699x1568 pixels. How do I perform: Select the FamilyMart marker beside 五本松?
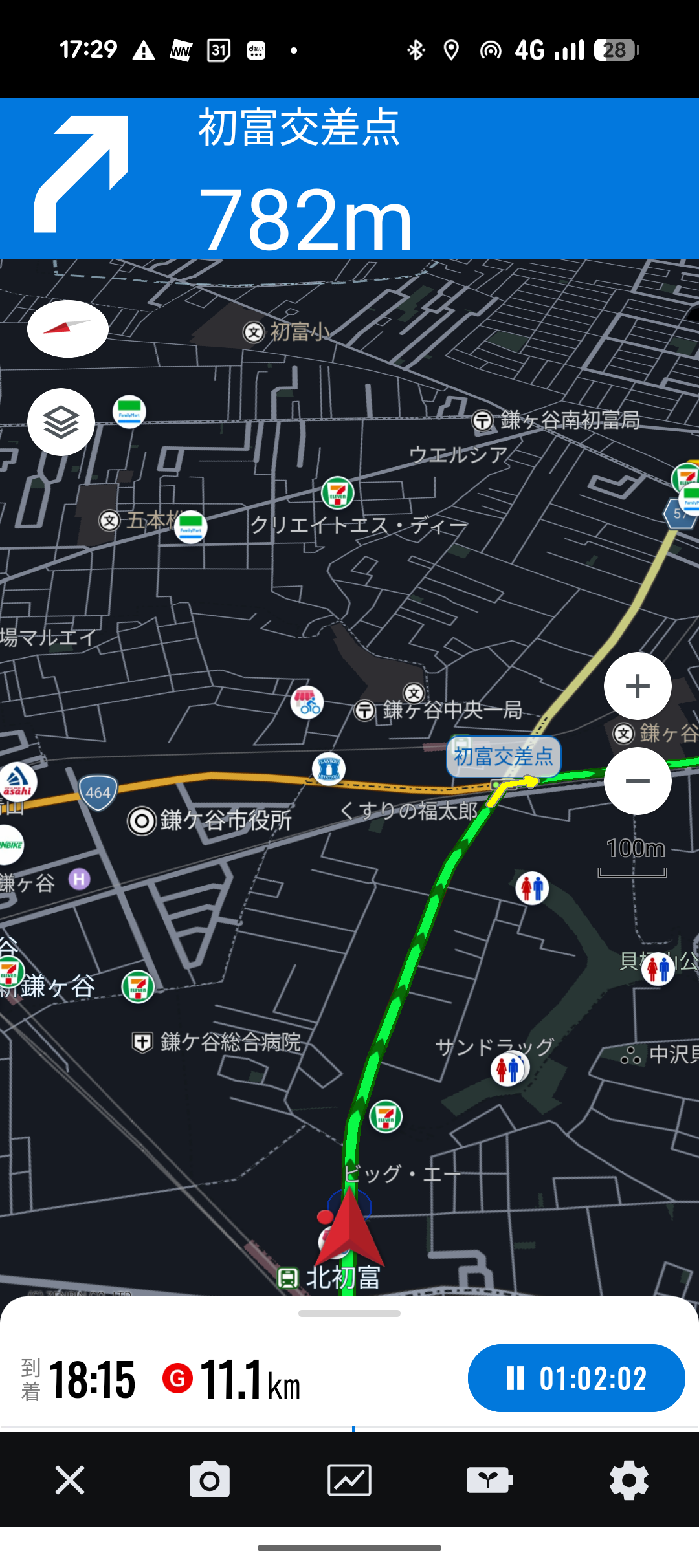click(191, 527)
